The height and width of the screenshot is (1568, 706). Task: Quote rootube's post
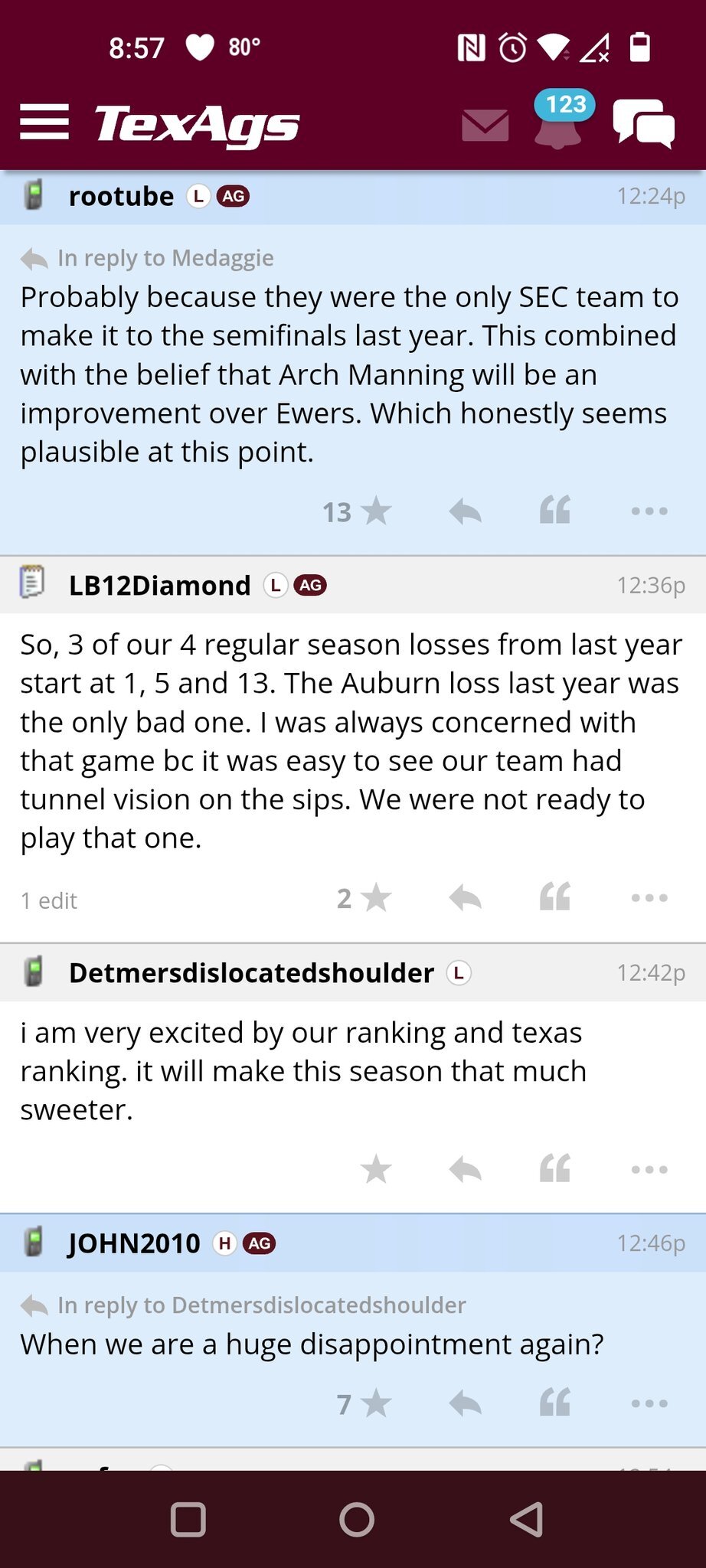tap(555, 510)
